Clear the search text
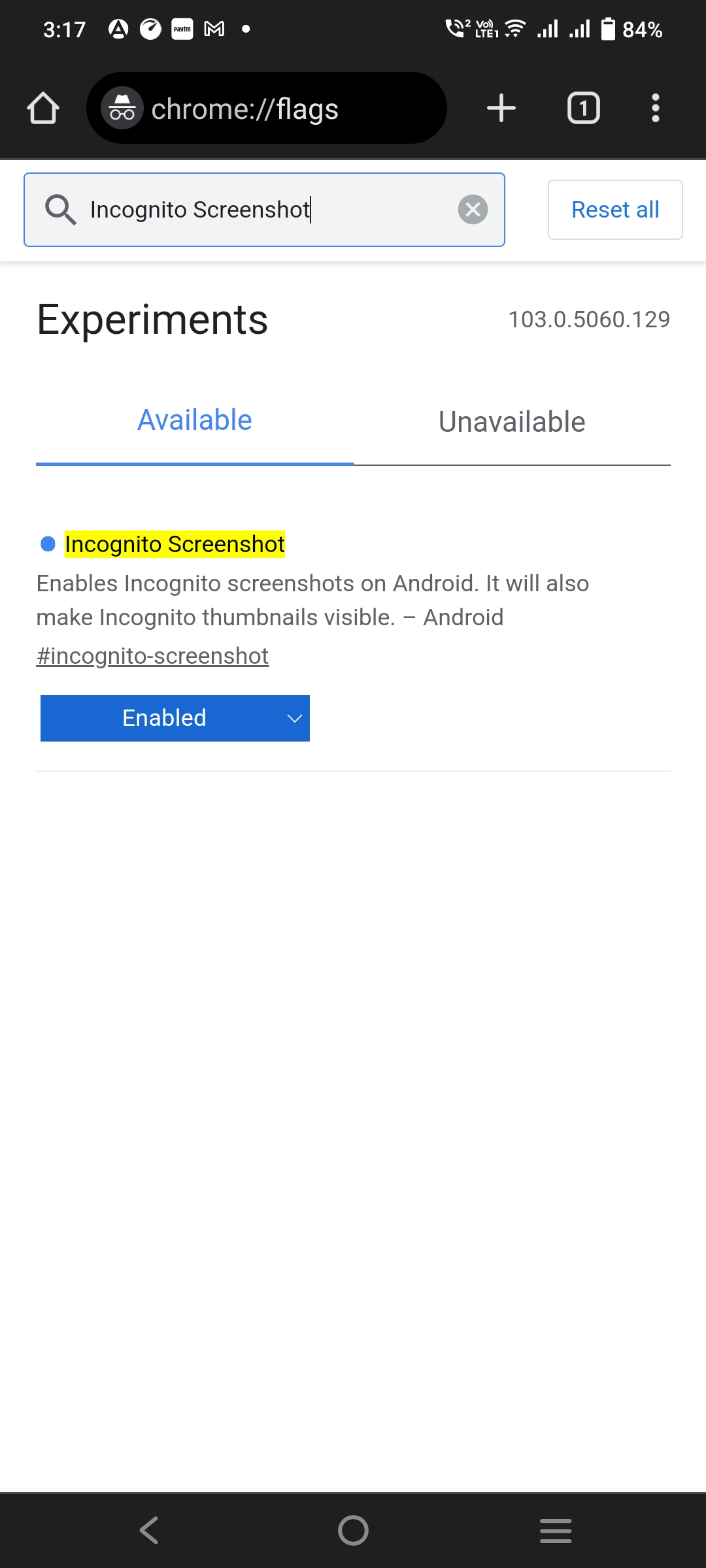Screen dimensions: 706x1568 [x=473, y=210]
